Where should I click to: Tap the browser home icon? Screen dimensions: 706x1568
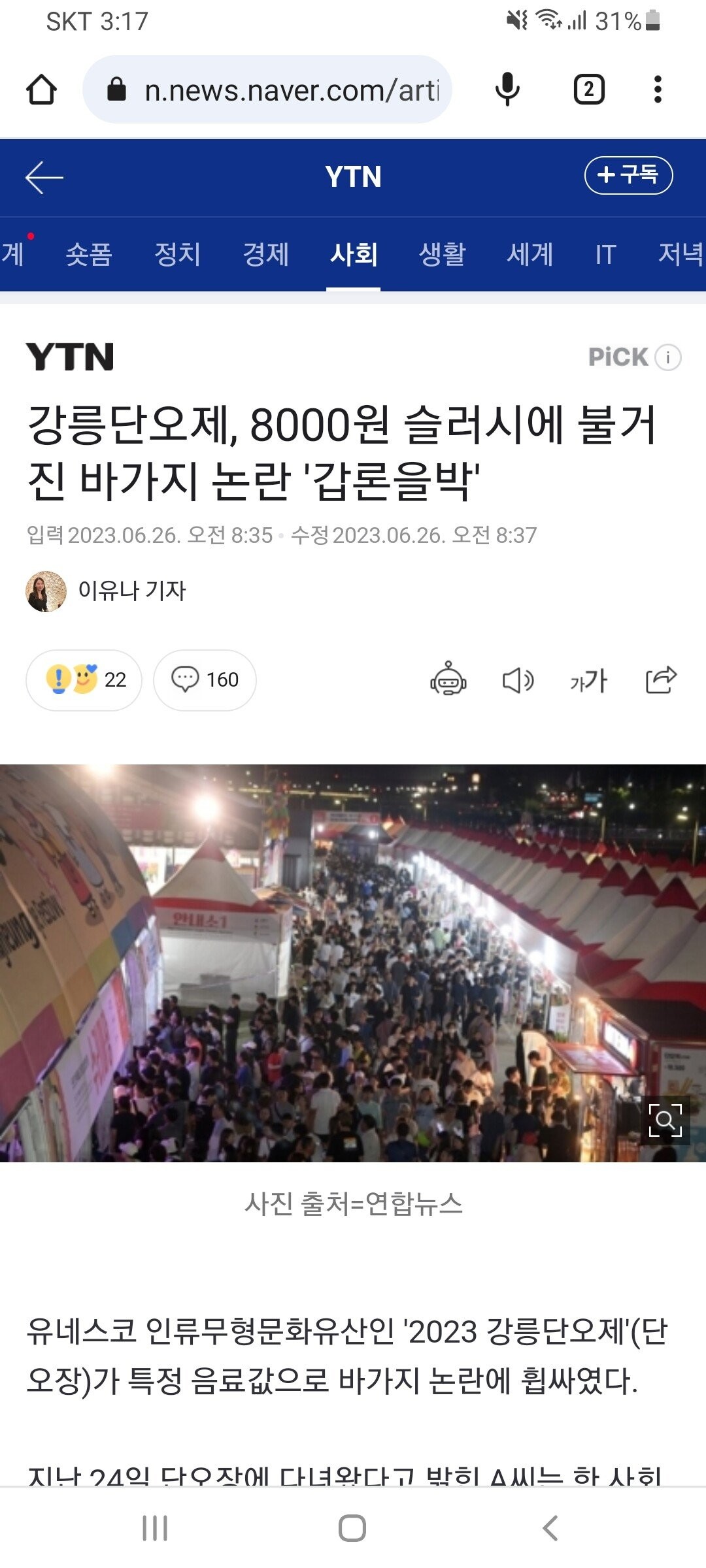pyautogui.click(x=42, y=90)
